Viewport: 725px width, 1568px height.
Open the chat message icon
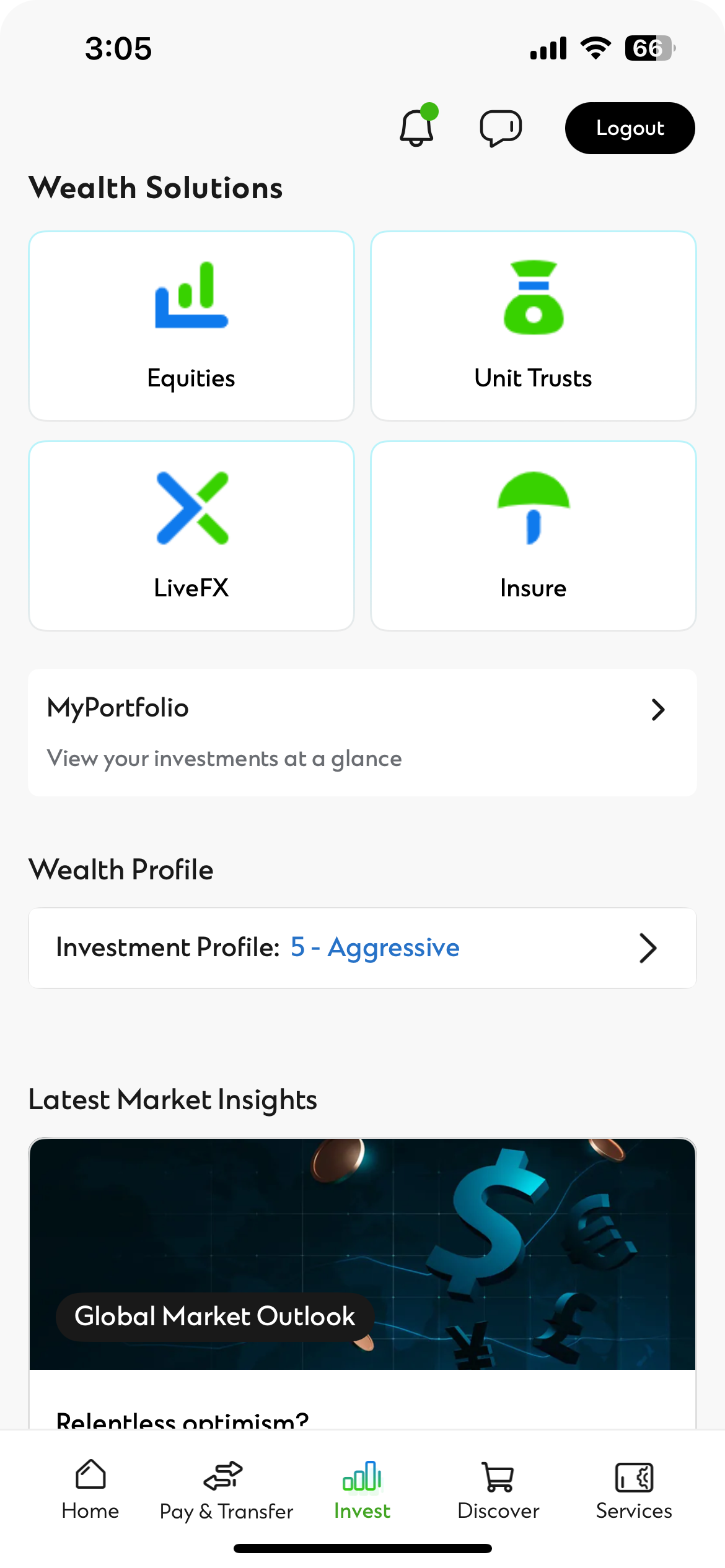[x=501, y=128]
